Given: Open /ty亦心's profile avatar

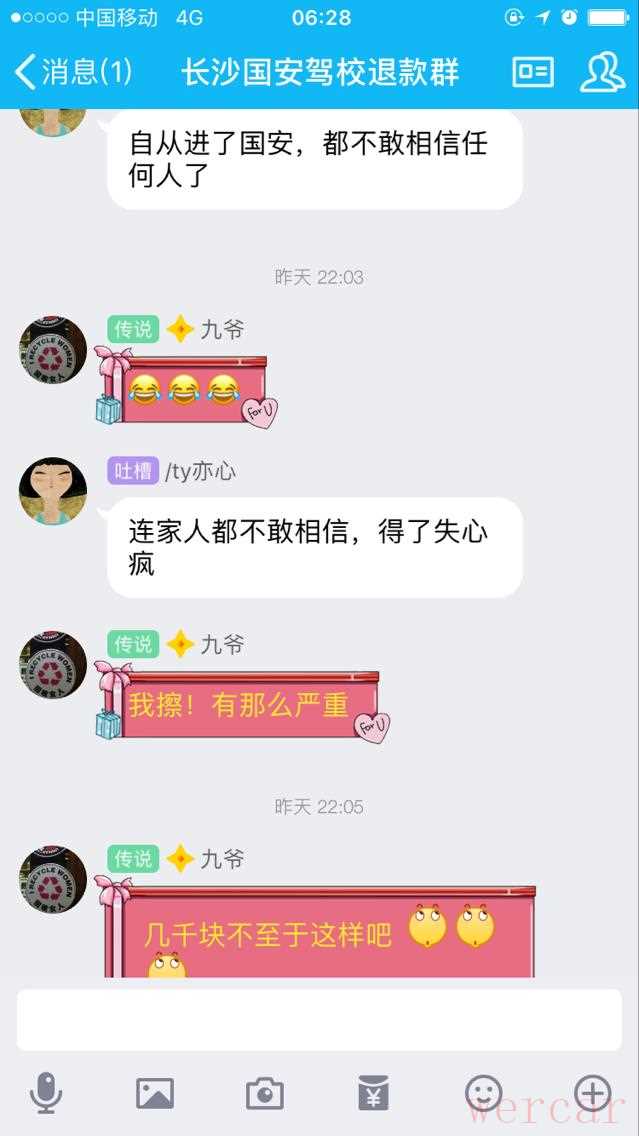Looking at the screenshot, I should (x=53, y=491).
